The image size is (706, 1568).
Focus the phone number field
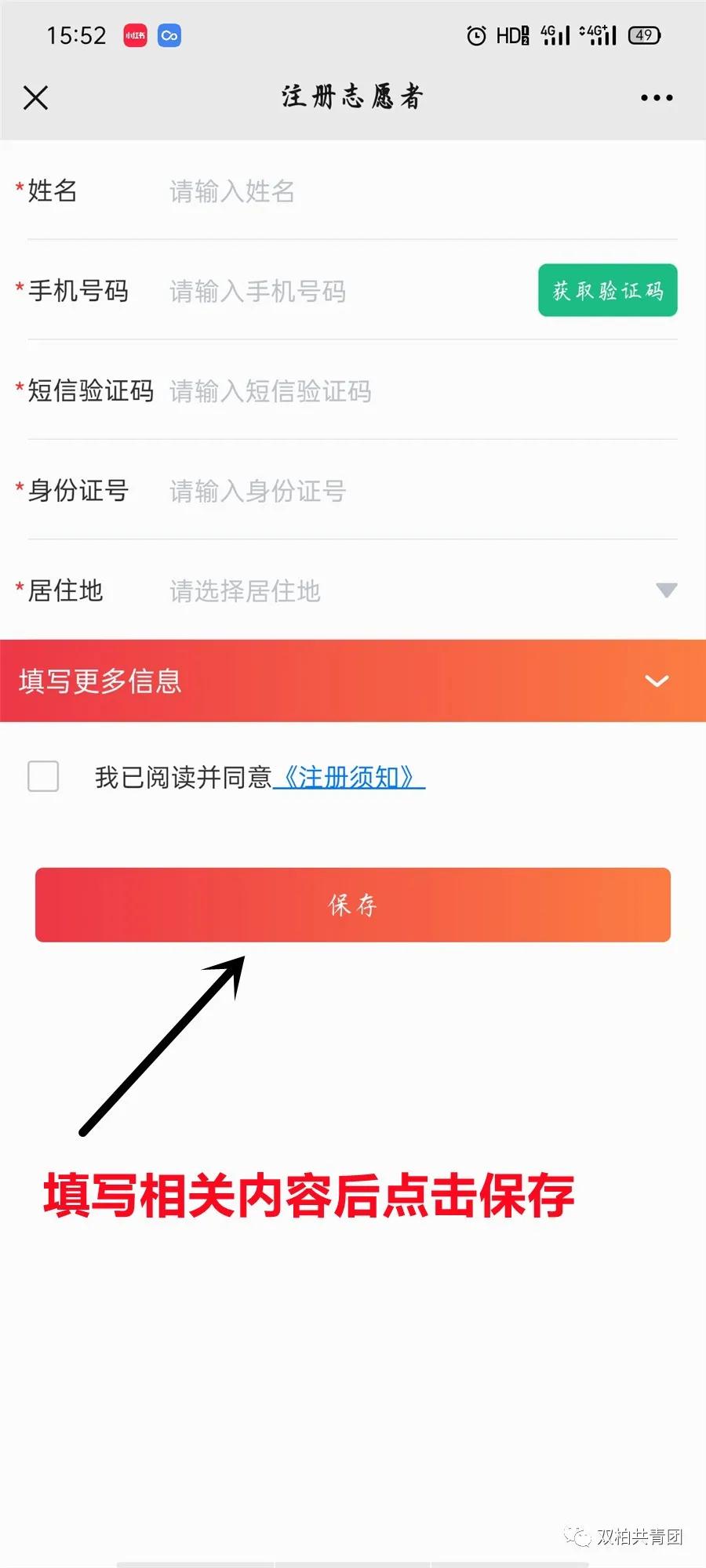click(345, 292)
